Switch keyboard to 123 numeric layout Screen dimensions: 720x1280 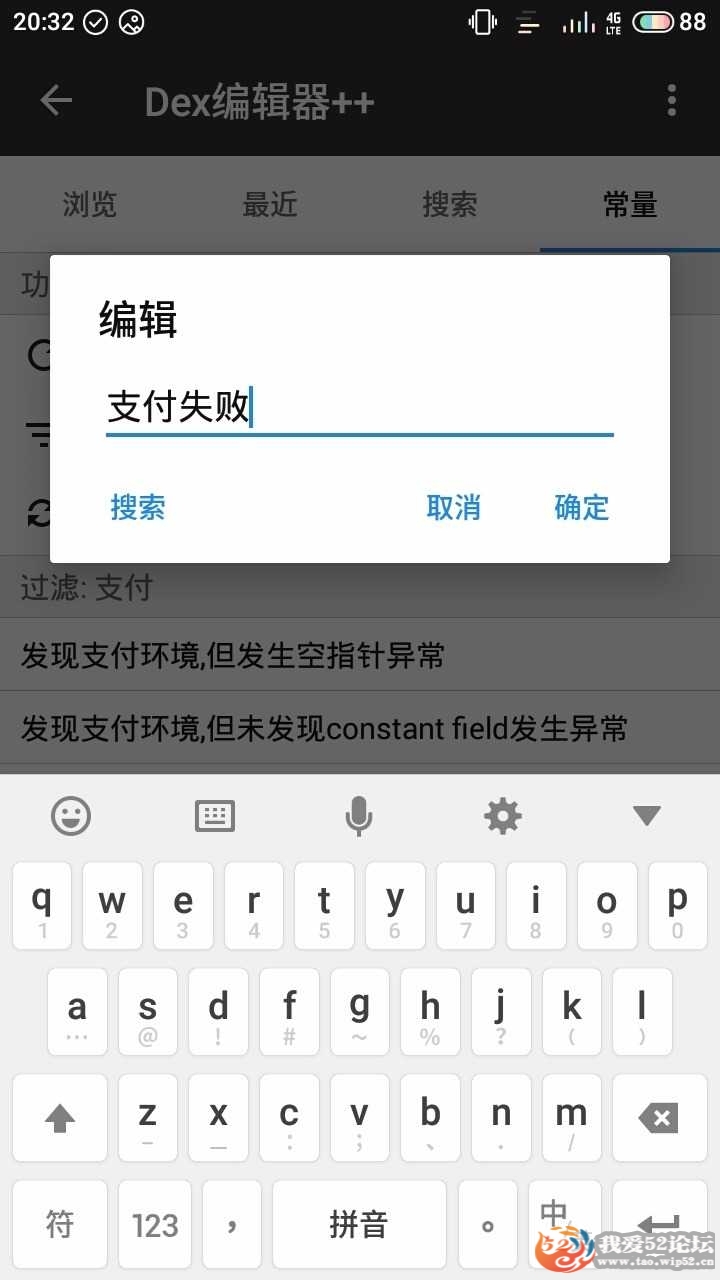155,1224
